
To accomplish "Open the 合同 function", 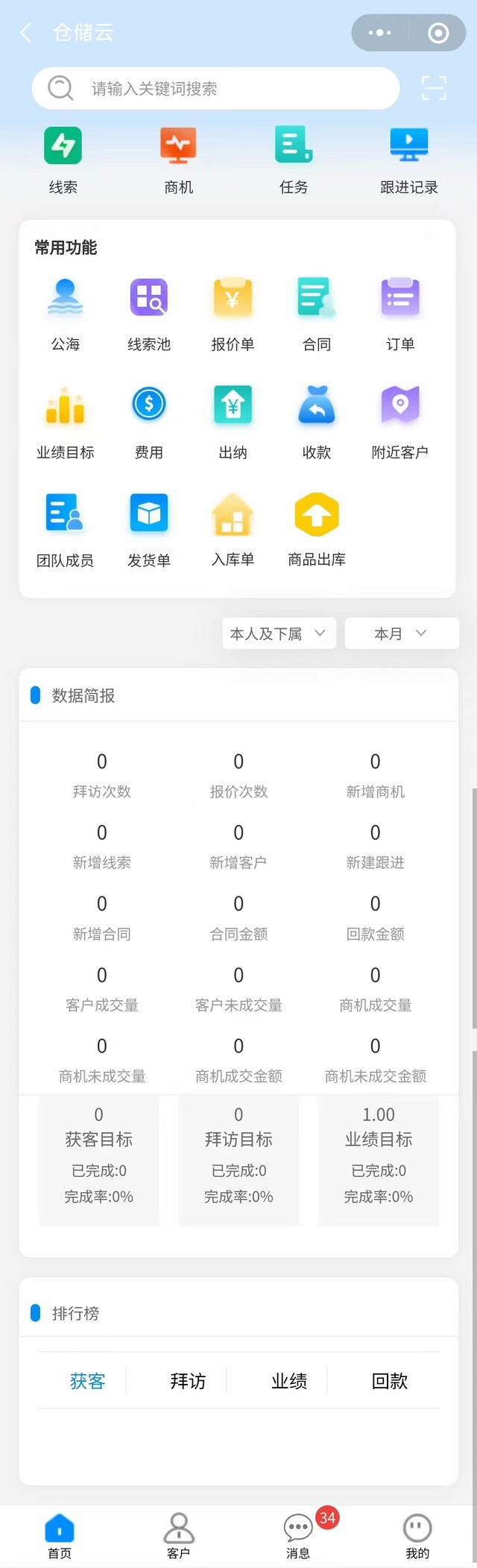I will 317,313.
